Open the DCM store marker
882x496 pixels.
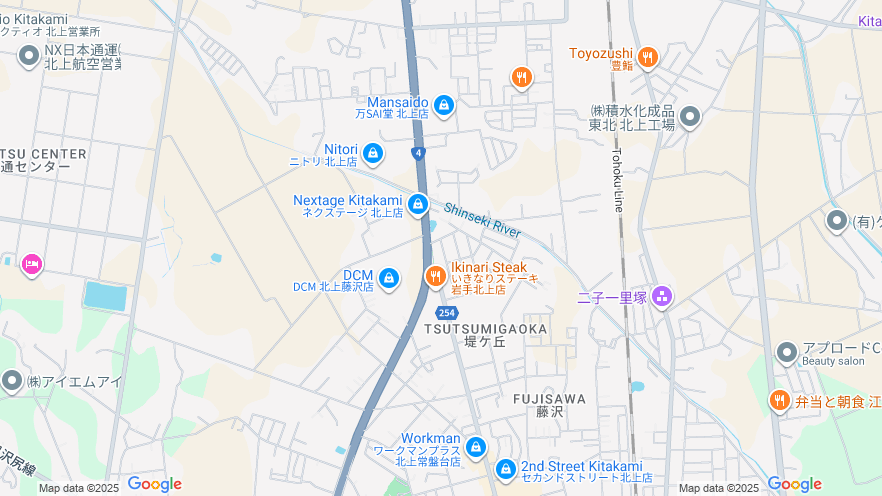tap(389, 279)
